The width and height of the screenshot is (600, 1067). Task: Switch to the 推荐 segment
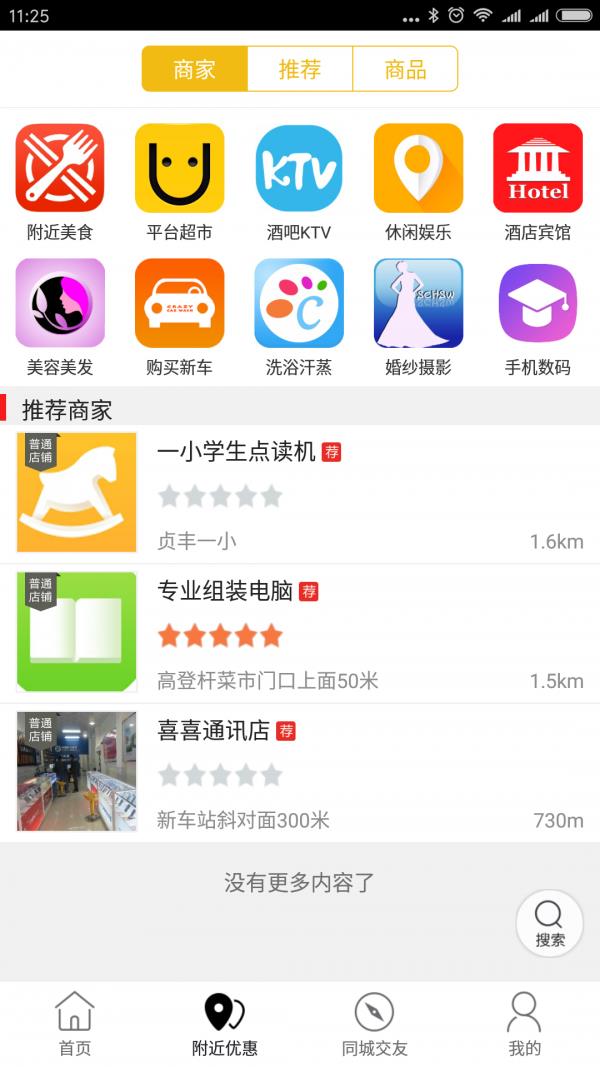click(x=300, y=69)
